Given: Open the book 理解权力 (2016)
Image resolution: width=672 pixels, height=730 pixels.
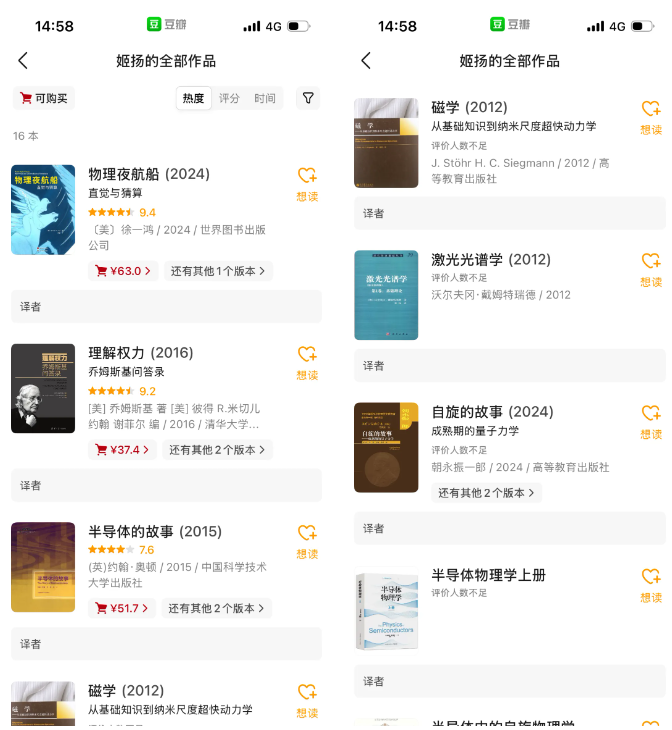Looking at the screenshot, I should [141, 353].
